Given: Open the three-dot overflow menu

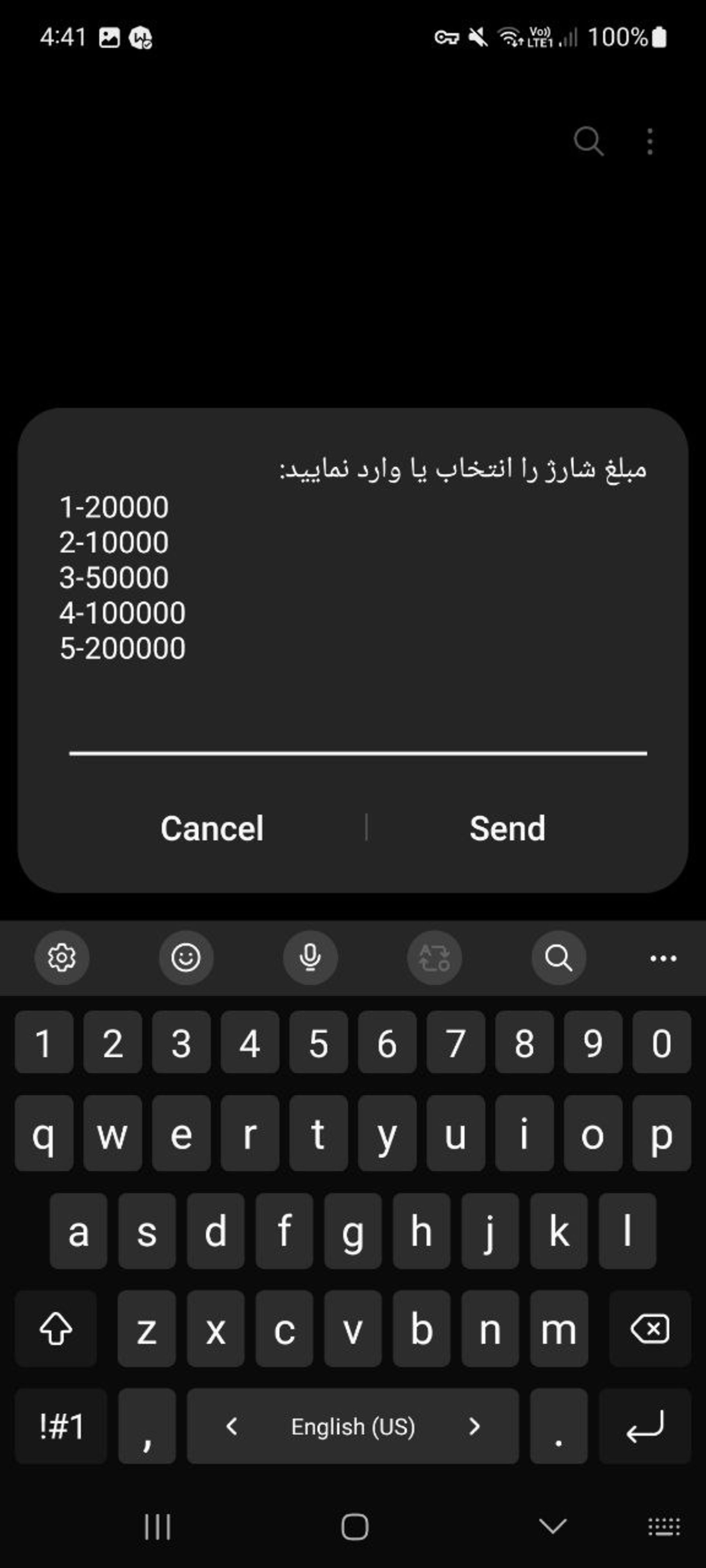Looking at the screenshot, I should click(650, 142).
